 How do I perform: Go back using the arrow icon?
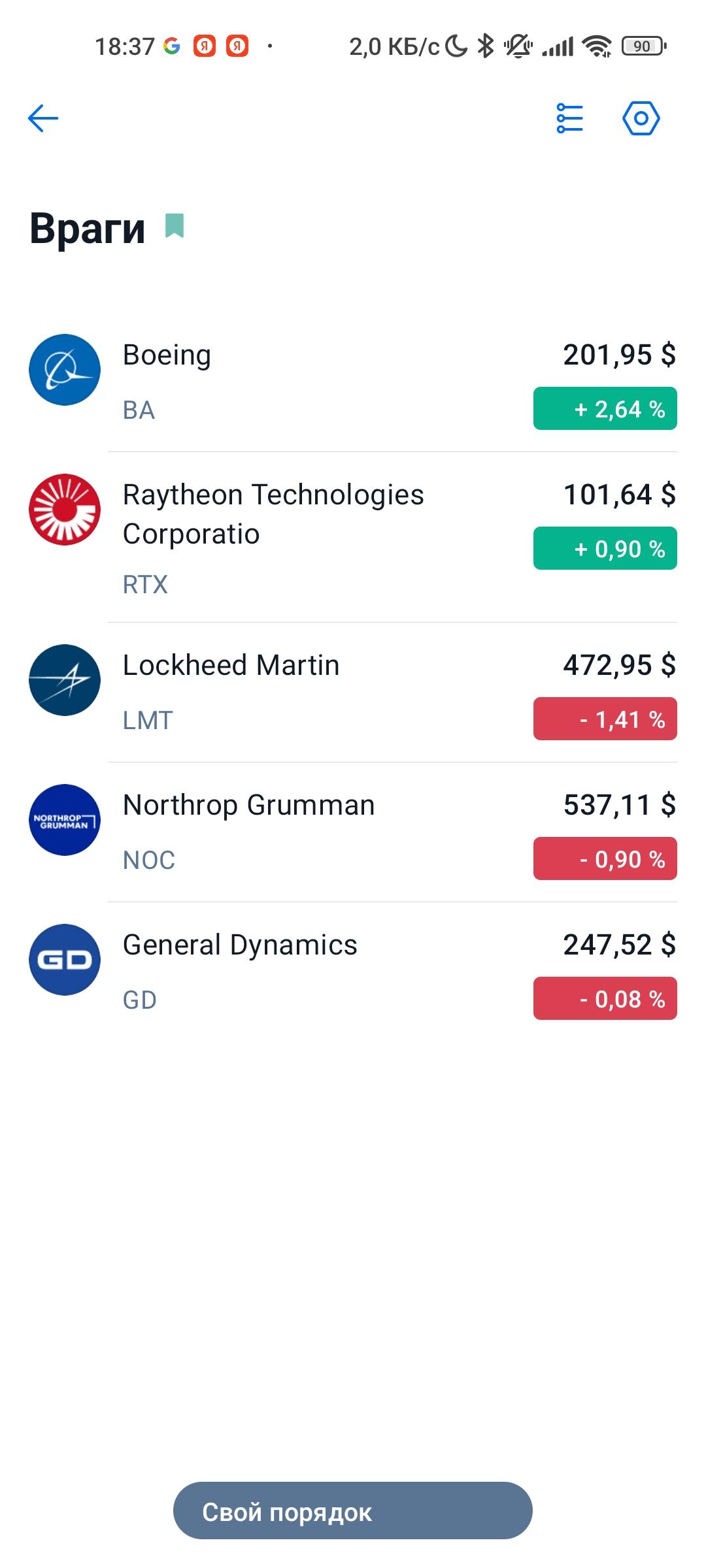(43, 118)
